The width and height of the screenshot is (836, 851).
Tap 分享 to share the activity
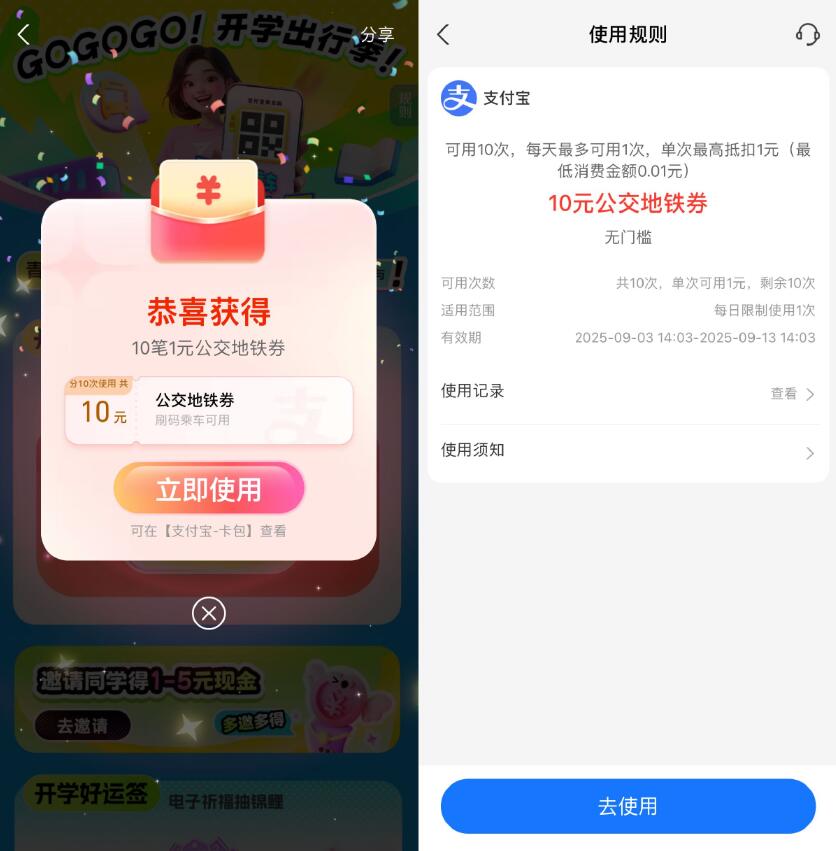(x=377, y=34)
